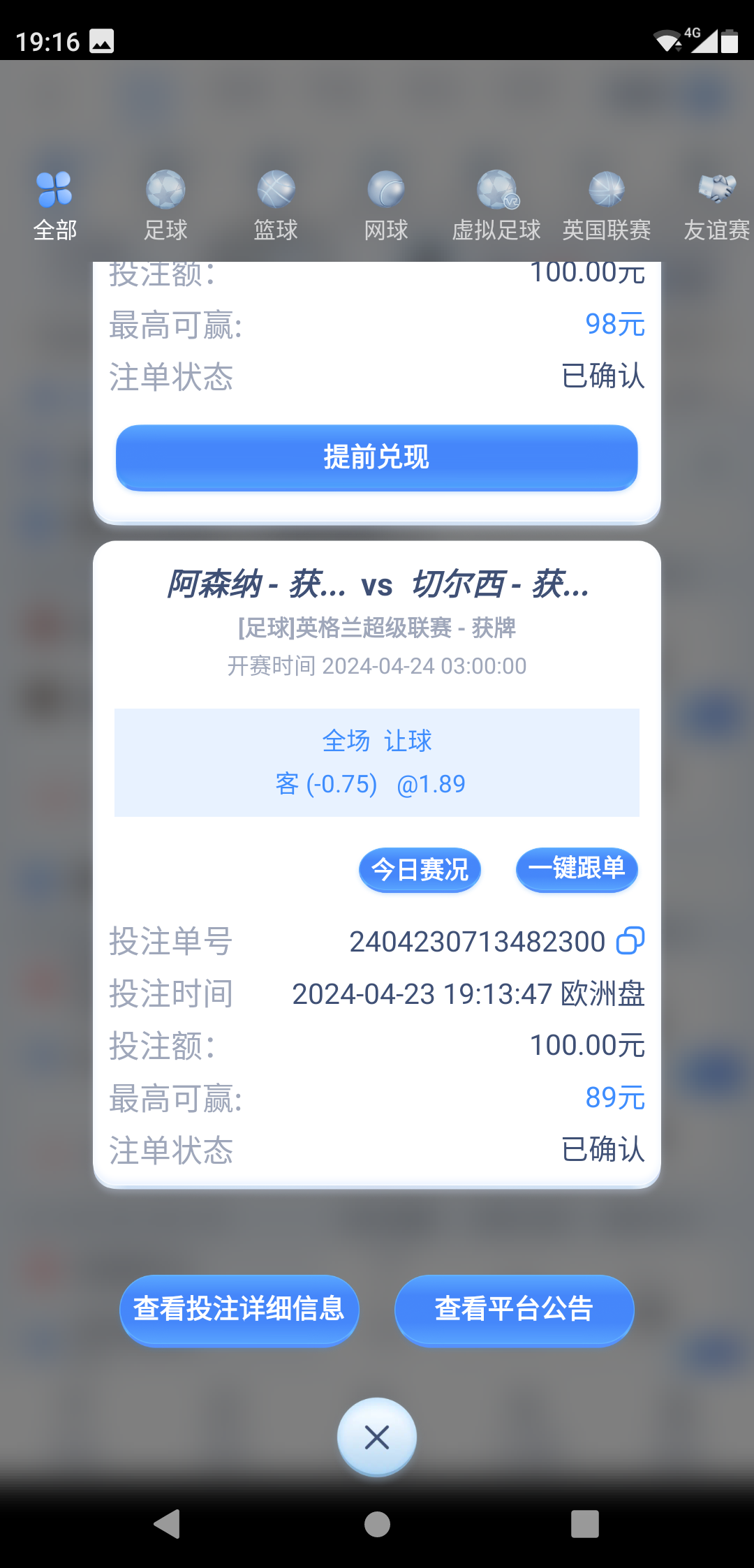The image size is (754, 1568).
Task: Copy the bet order number
Action: (630, 940)
